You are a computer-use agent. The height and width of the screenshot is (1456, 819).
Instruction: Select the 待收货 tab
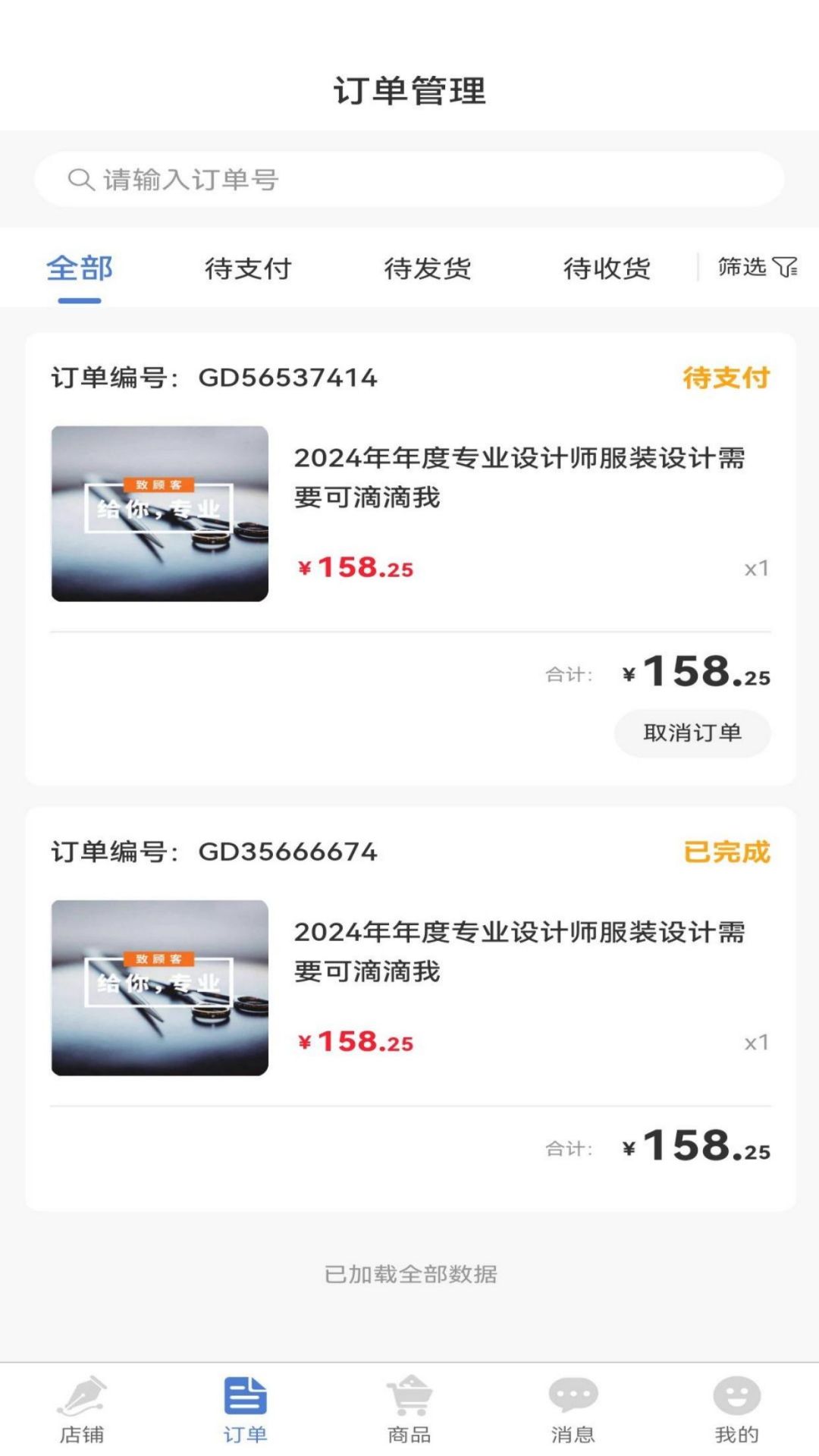click(606, 268)
